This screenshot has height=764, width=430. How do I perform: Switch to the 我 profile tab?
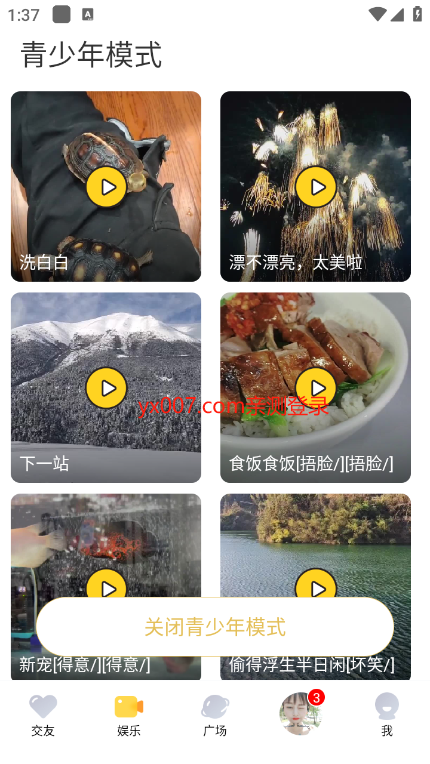point(387,715)
